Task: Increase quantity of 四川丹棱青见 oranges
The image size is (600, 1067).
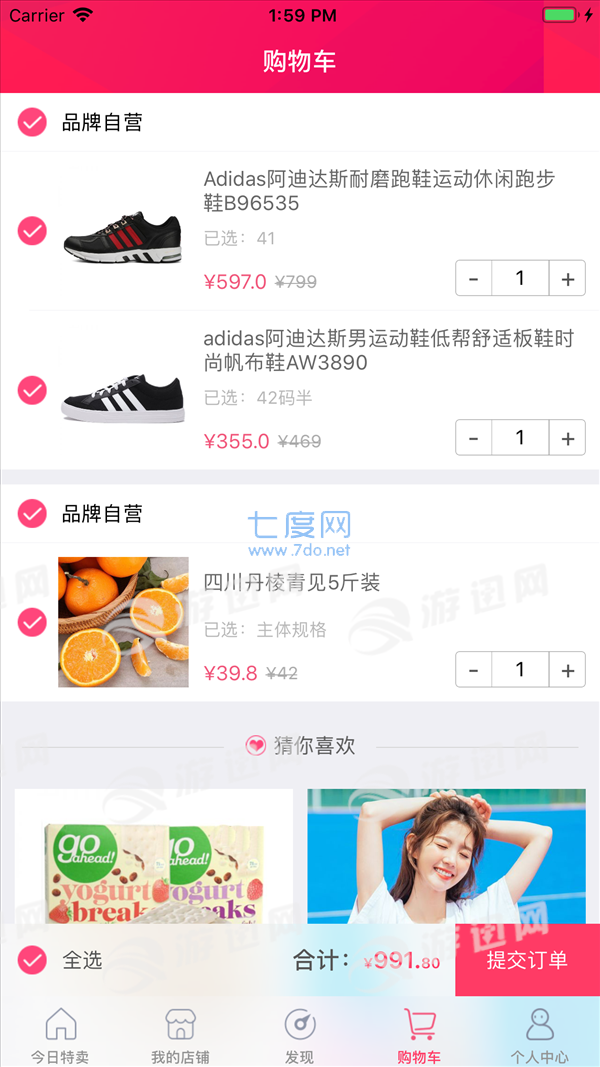Action: [567, 670]
